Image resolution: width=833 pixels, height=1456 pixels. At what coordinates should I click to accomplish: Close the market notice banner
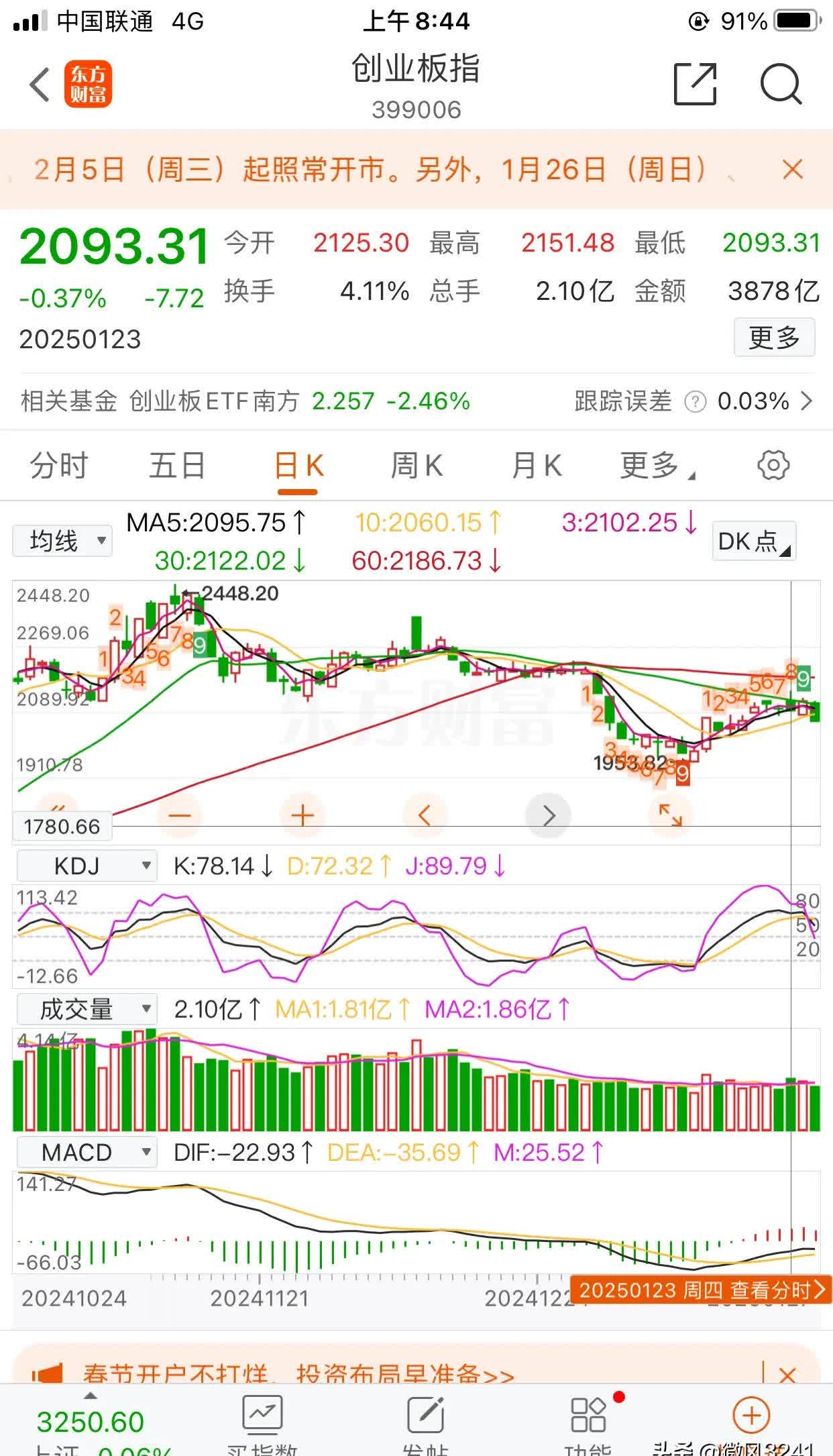click(792, 170)
